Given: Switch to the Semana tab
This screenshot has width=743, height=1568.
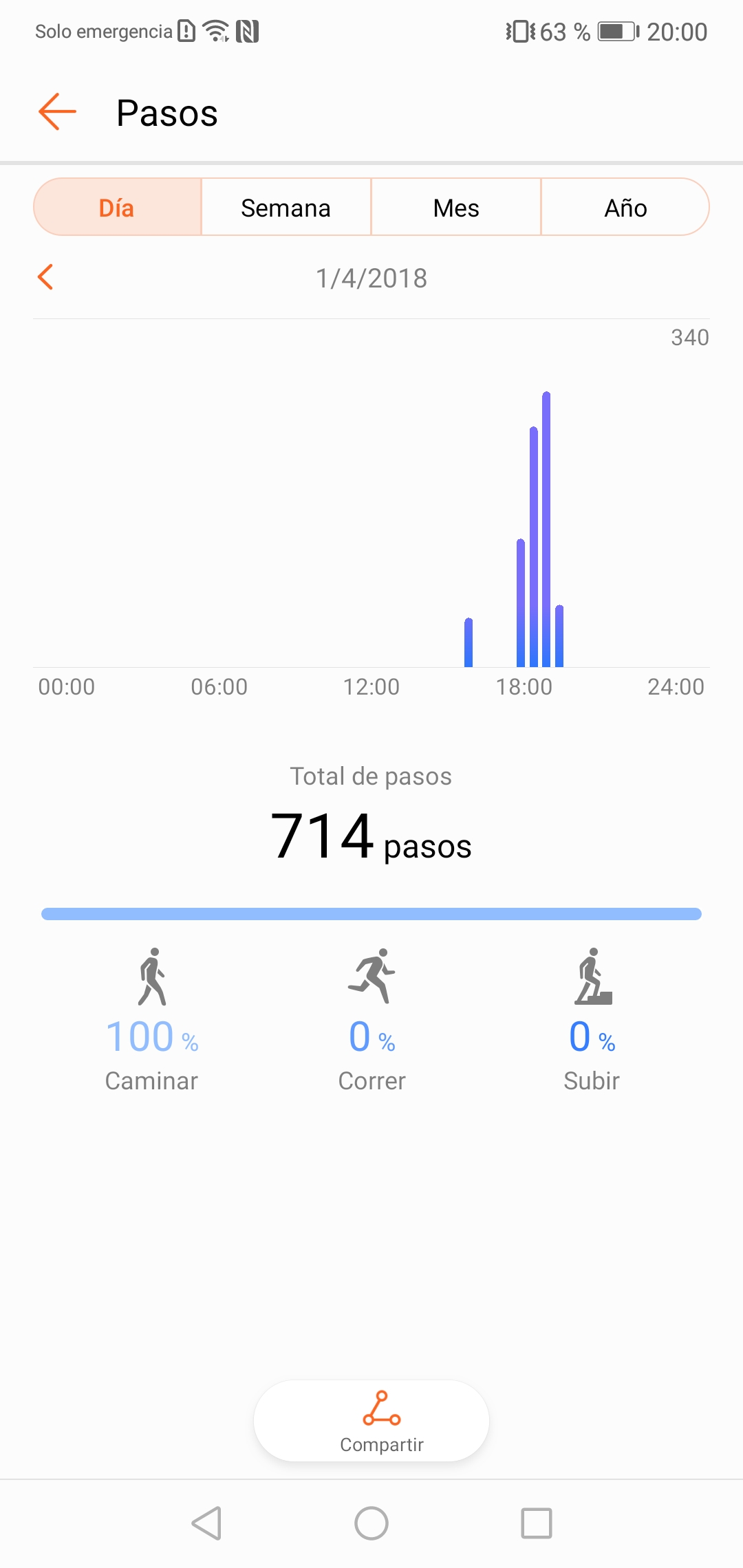Looking at the screenshot, I should (286, 207).
